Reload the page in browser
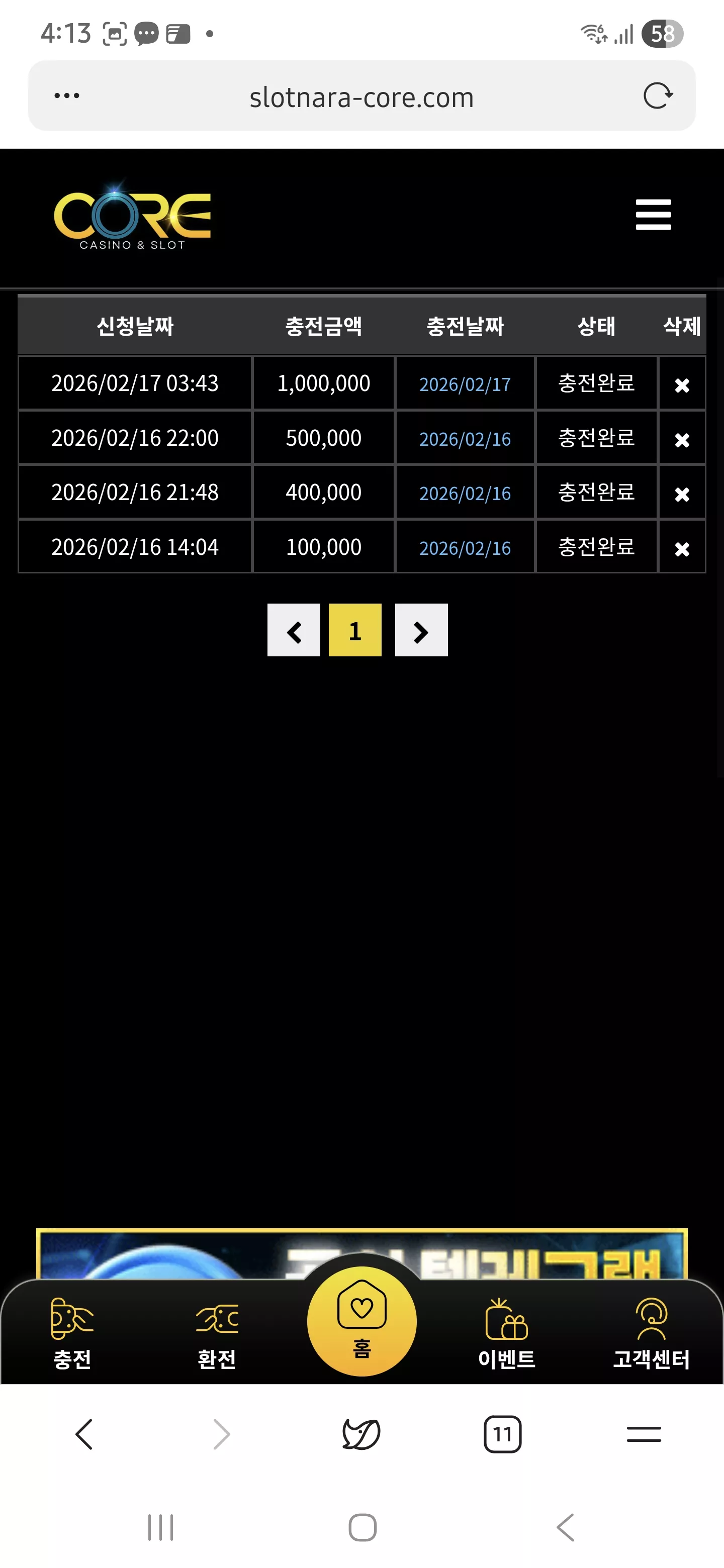This screenshot has width=724, height=1568. point(658,95)
